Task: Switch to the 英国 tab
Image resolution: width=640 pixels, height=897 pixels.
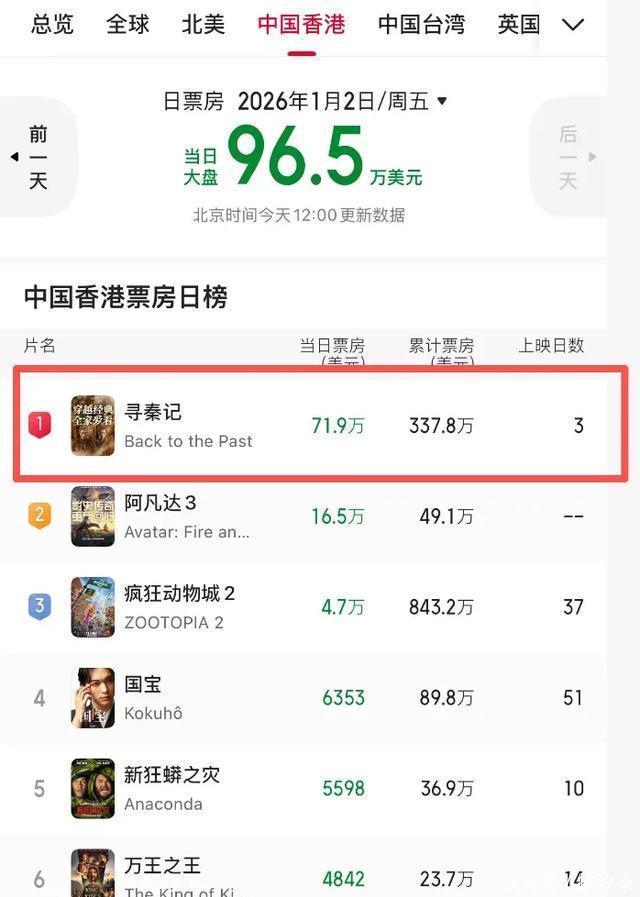Action: coord(518,25)
